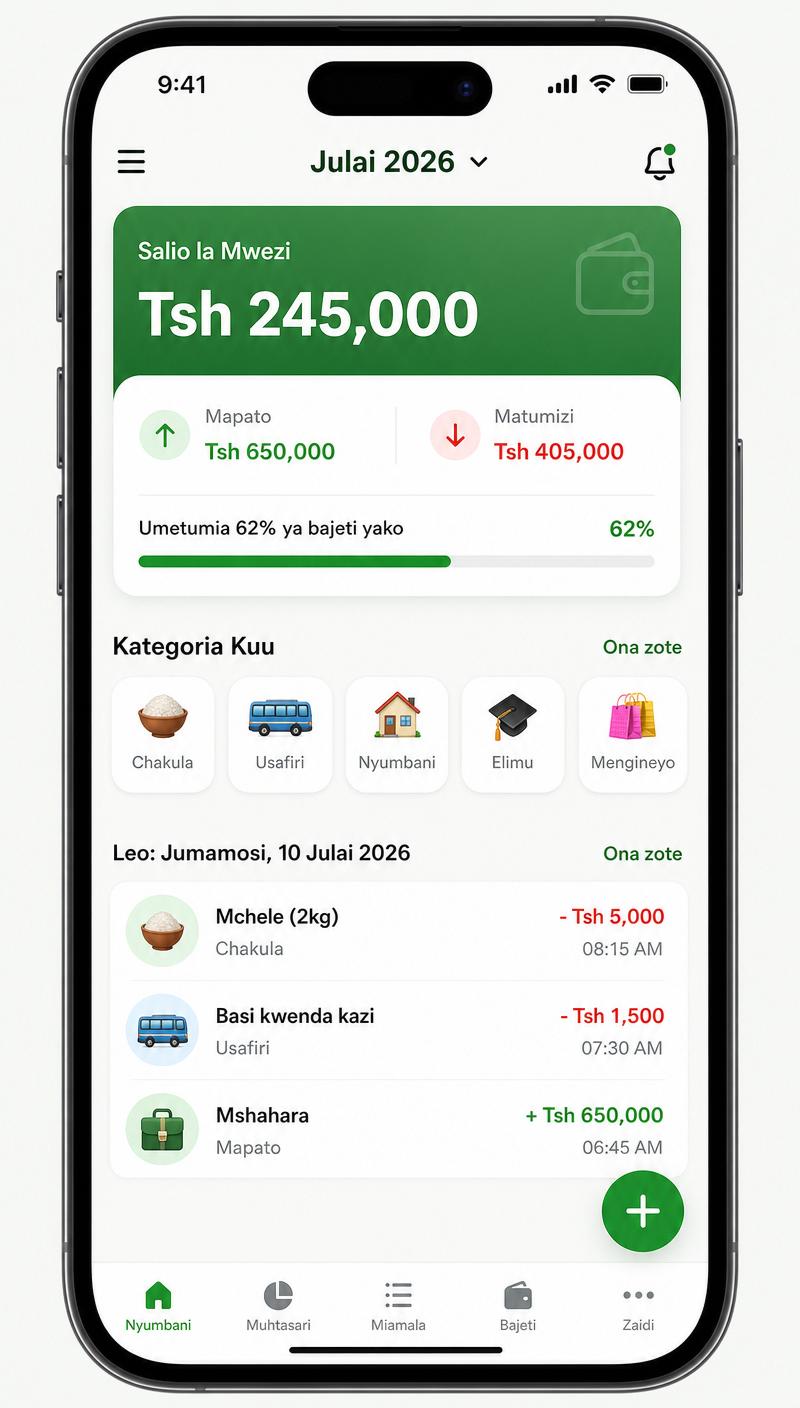Choose the Elimu category
Viewport: 800px width, 1408px height.
(513, 735)
